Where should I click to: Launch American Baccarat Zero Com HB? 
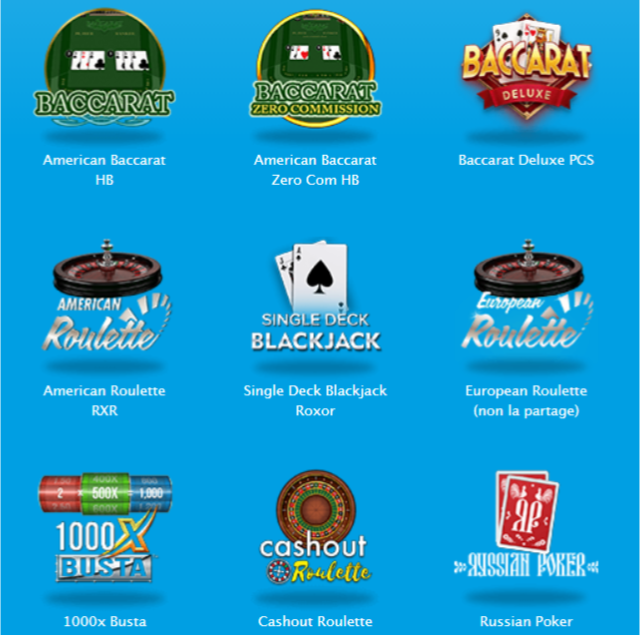click(315, 75)
